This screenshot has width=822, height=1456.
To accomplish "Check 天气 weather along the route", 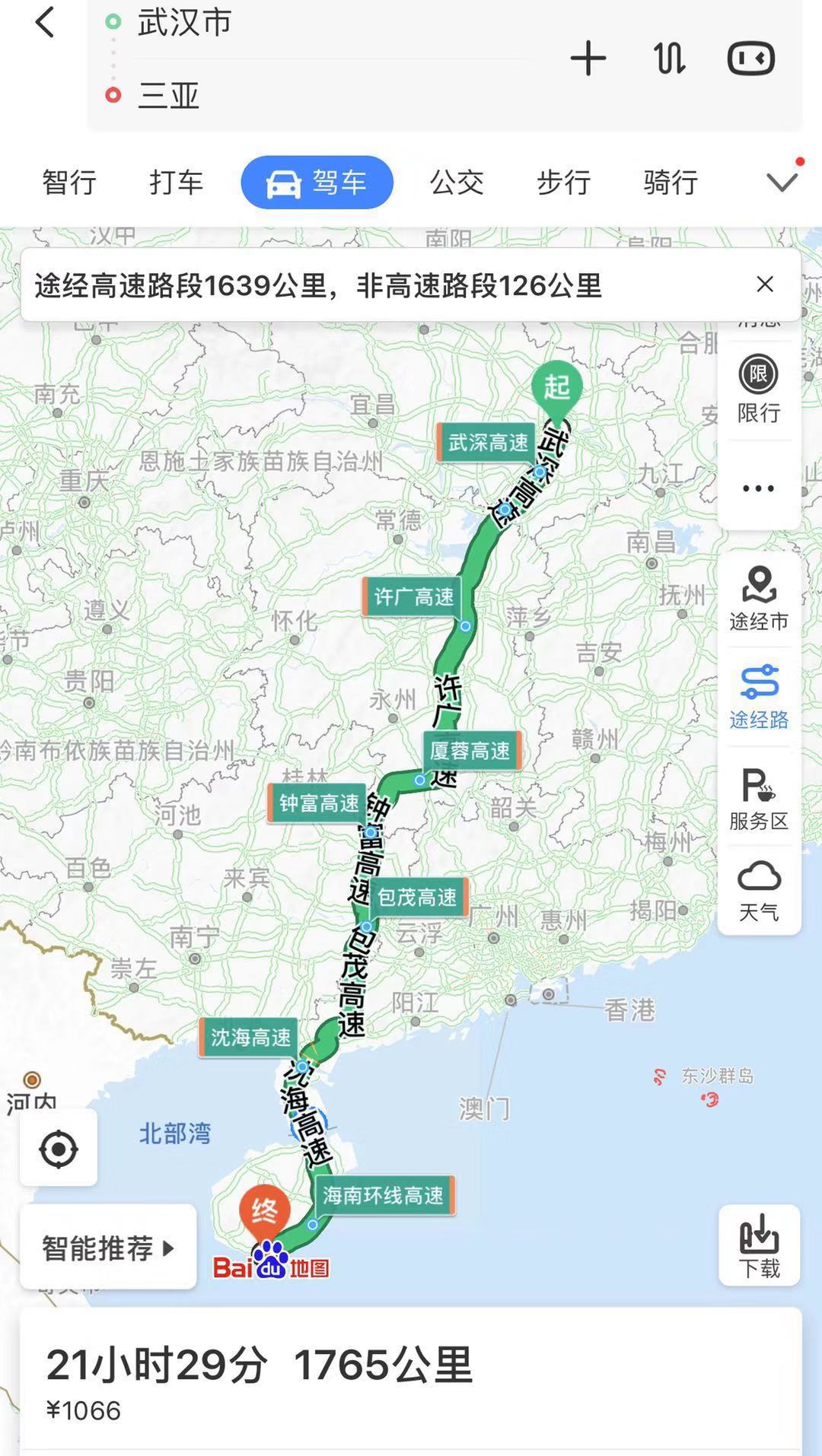I will tap(759, 892).
